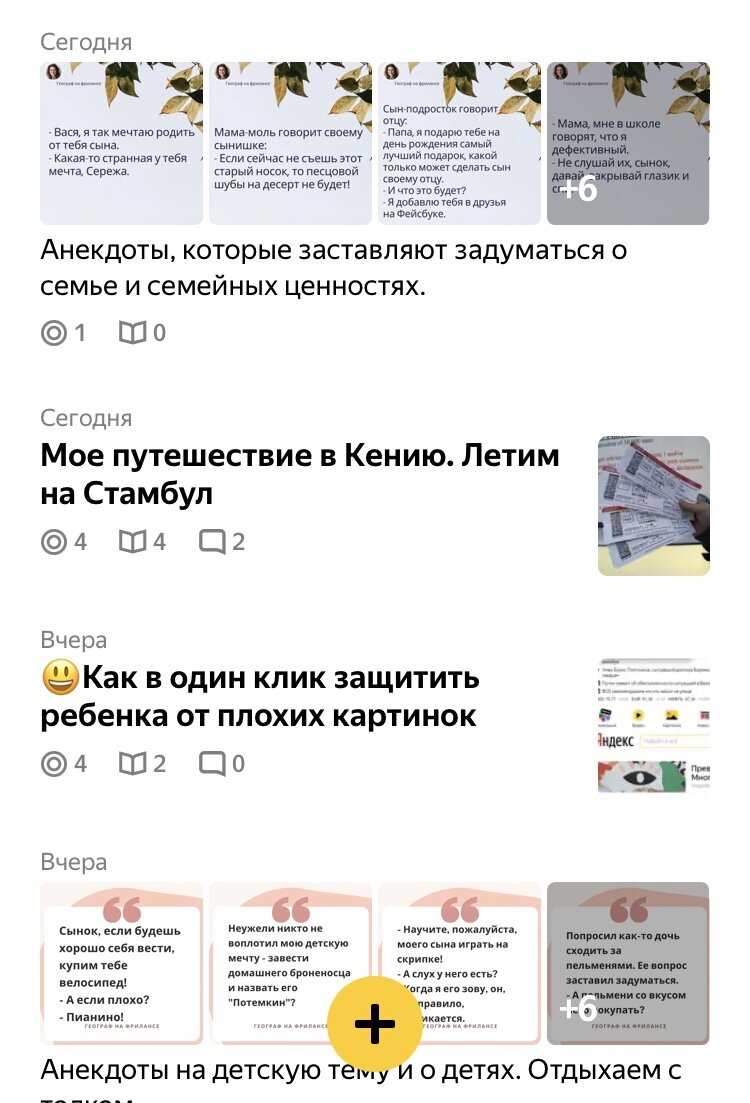The width and height of the screenshot is (750, 1103).
Task: Open comments on the Kenya trip post
Action: [x=222, y=542]
